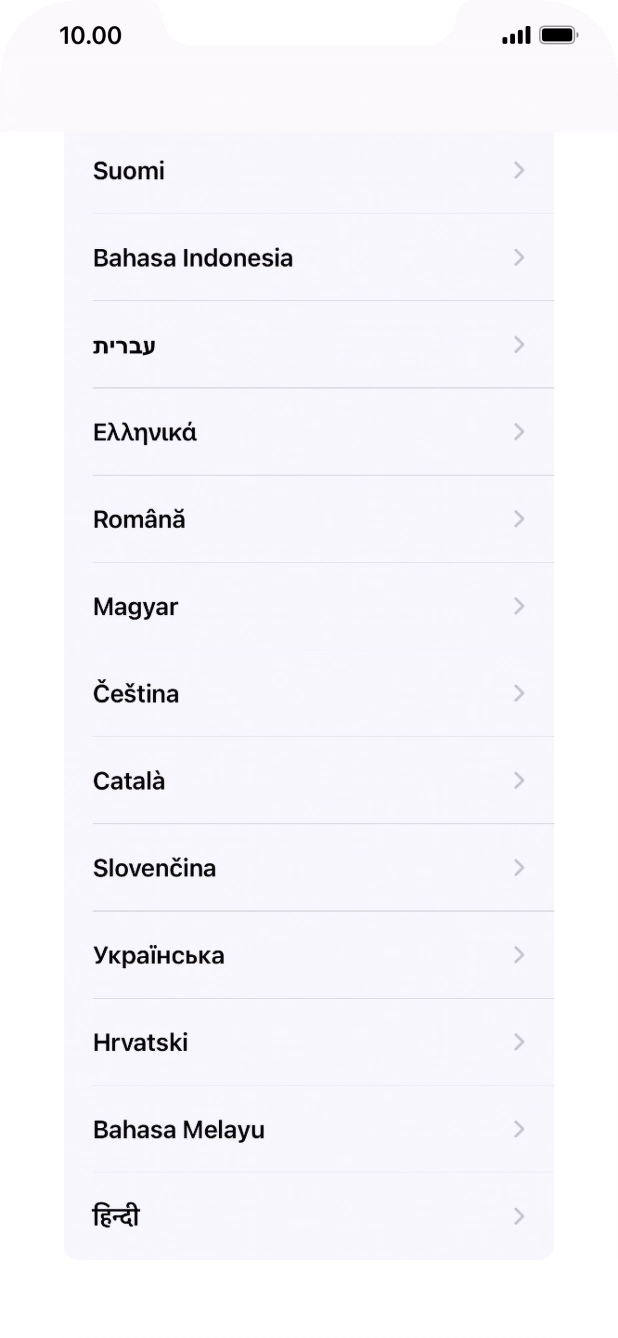Pick the Hindi language row
Screen dimensions: 618x1338
click(x=308, y=1216)
